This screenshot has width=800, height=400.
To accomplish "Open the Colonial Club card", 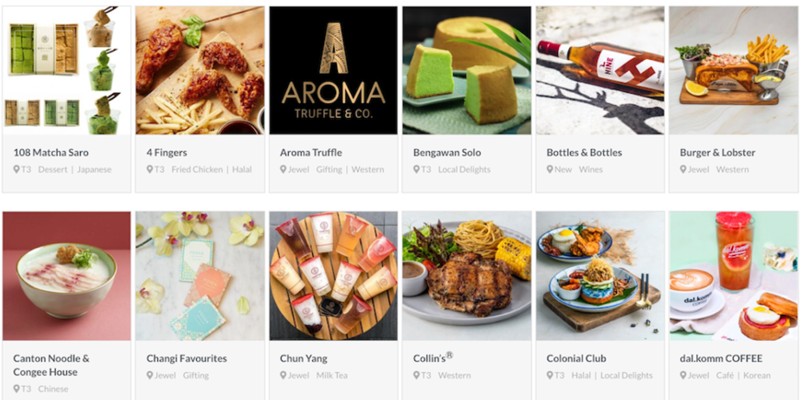I will [600, 276].
